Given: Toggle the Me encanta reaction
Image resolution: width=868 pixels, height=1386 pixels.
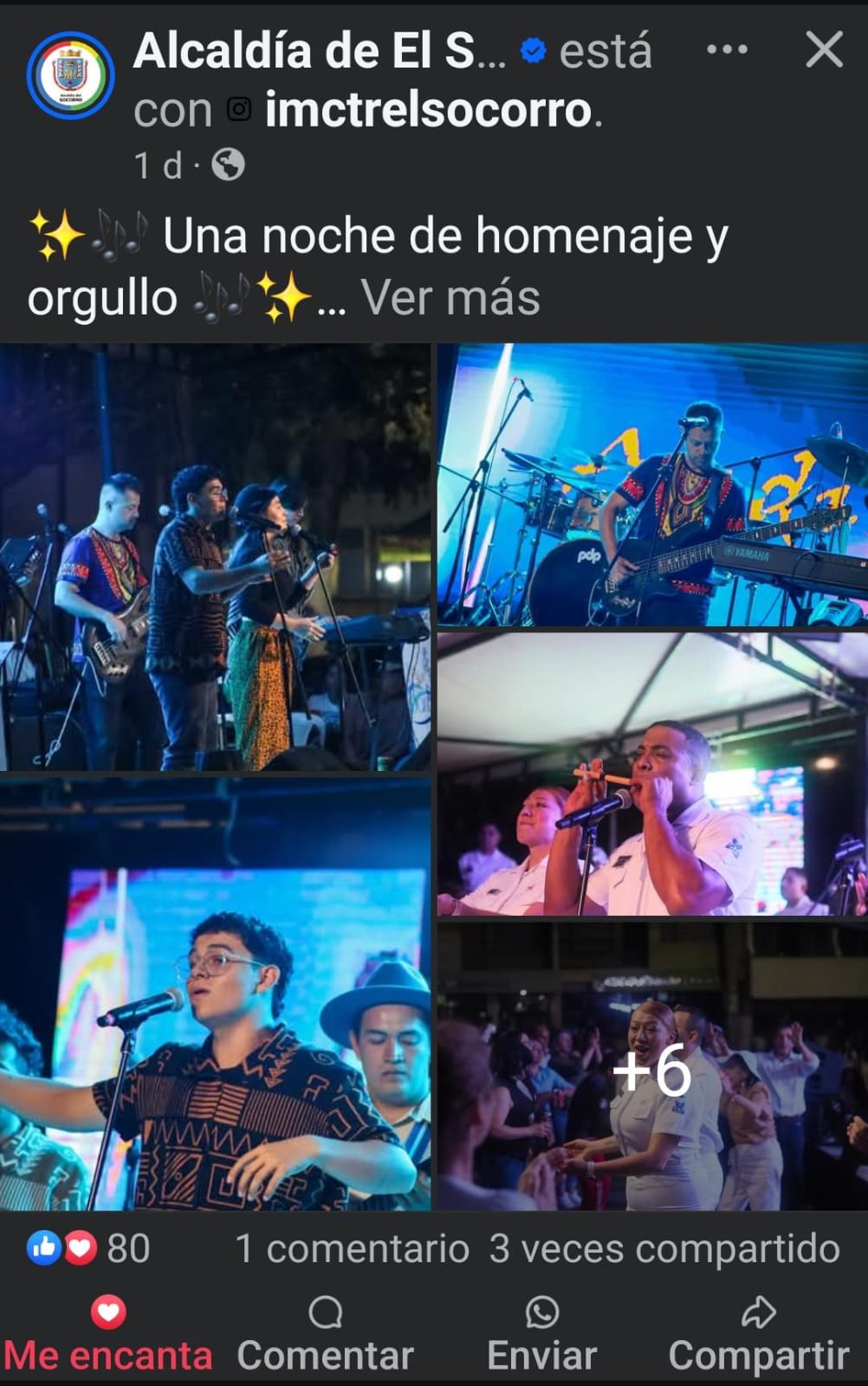Looking at the screenshot, I should (x=107, y=1336).
